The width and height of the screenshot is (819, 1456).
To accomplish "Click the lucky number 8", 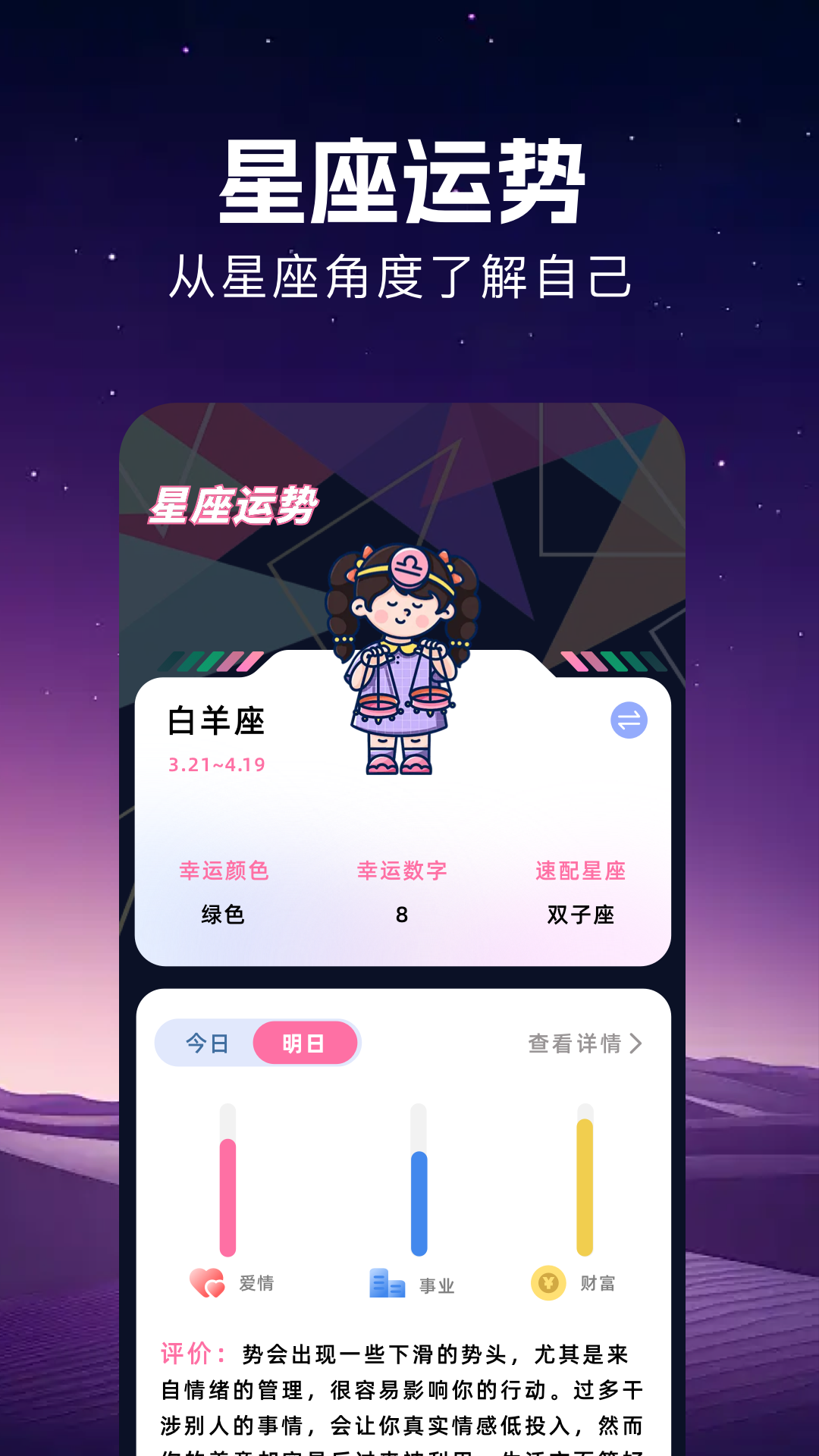I will pos(403,915).
